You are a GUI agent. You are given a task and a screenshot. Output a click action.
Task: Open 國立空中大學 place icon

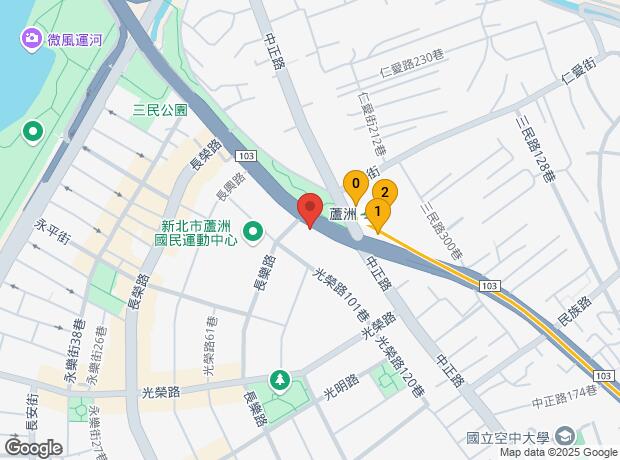tap(566, 438)
